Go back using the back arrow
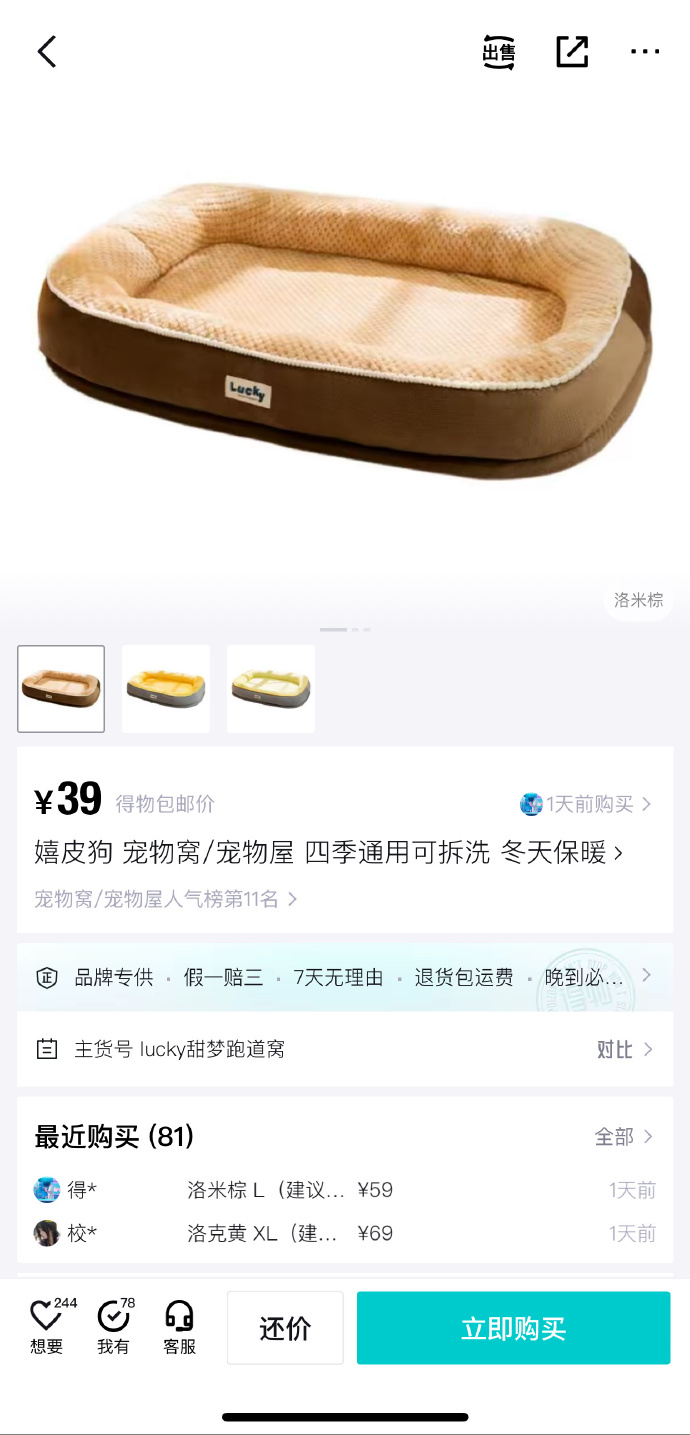Viewport: 690px width, 1435px height. (x=47, y=52)
